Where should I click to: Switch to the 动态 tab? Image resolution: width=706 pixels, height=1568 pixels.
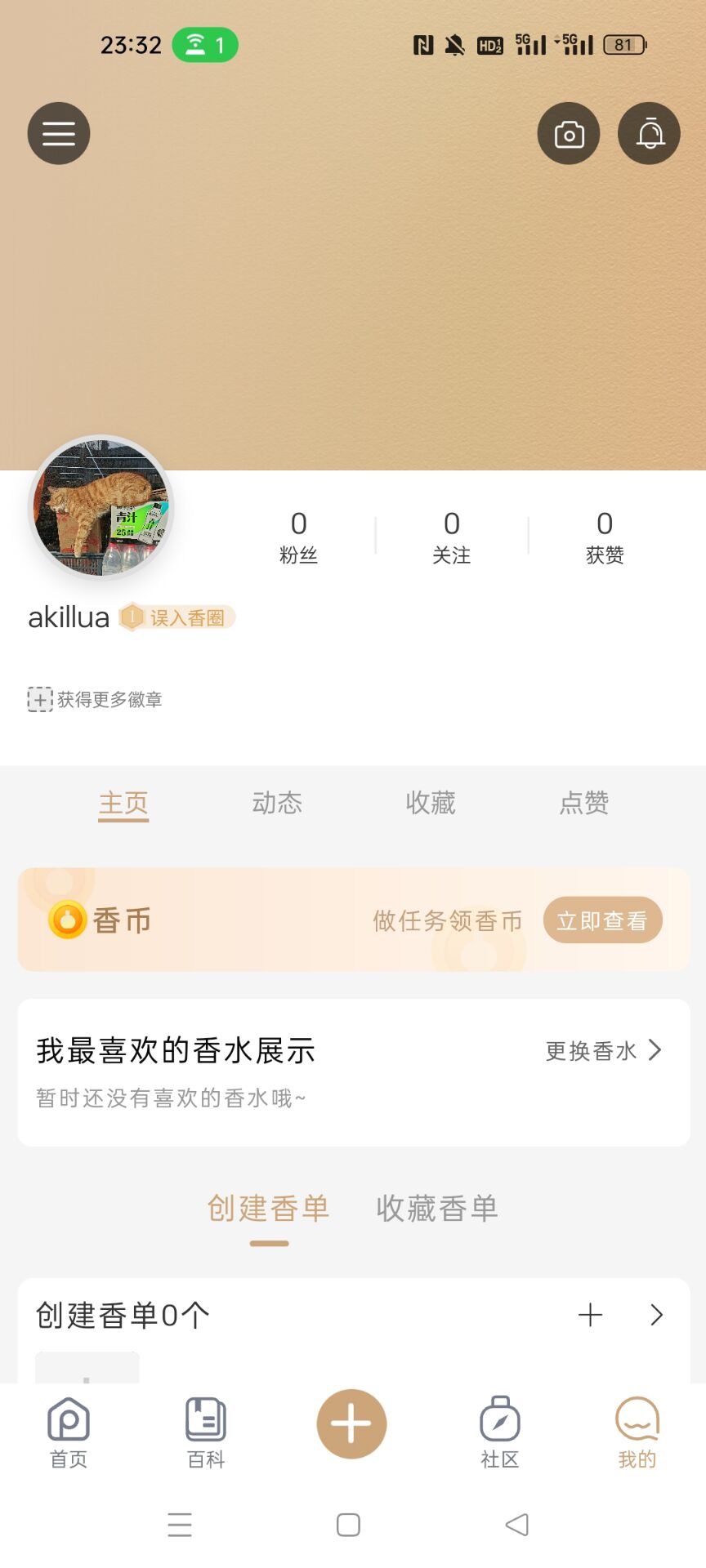coord(277,803)
